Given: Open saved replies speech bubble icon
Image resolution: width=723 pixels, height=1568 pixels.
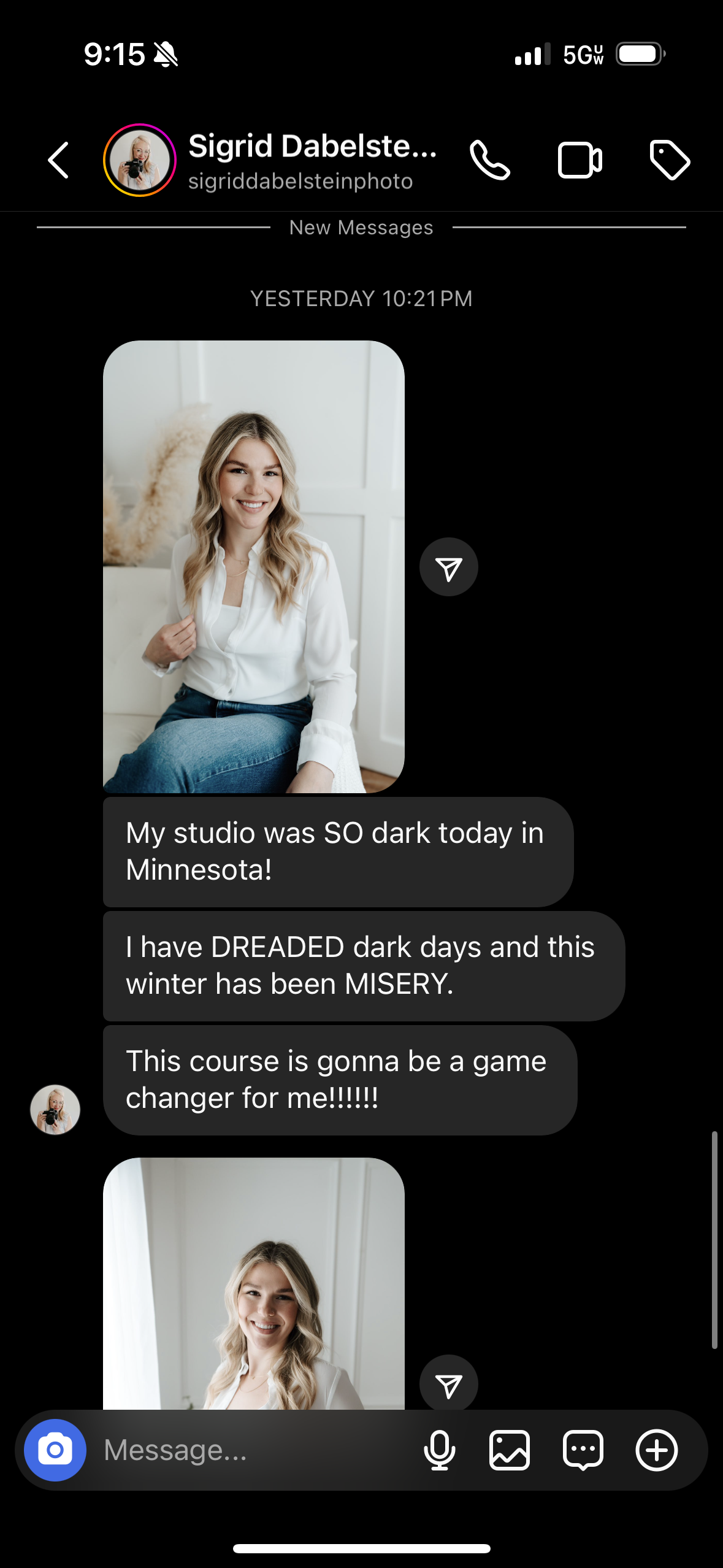Looking at the screenshot, I should tap(583, 1450).
